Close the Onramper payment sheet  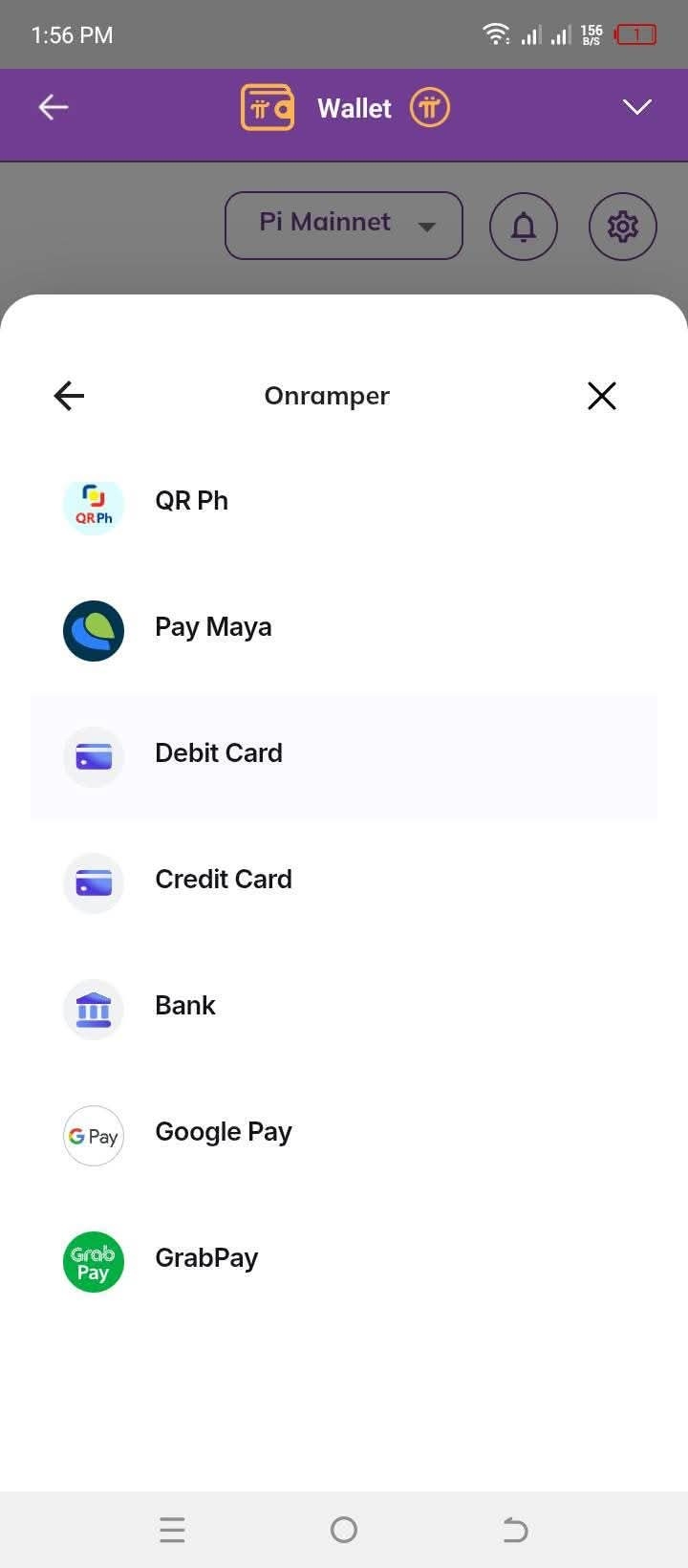(602, 396)
